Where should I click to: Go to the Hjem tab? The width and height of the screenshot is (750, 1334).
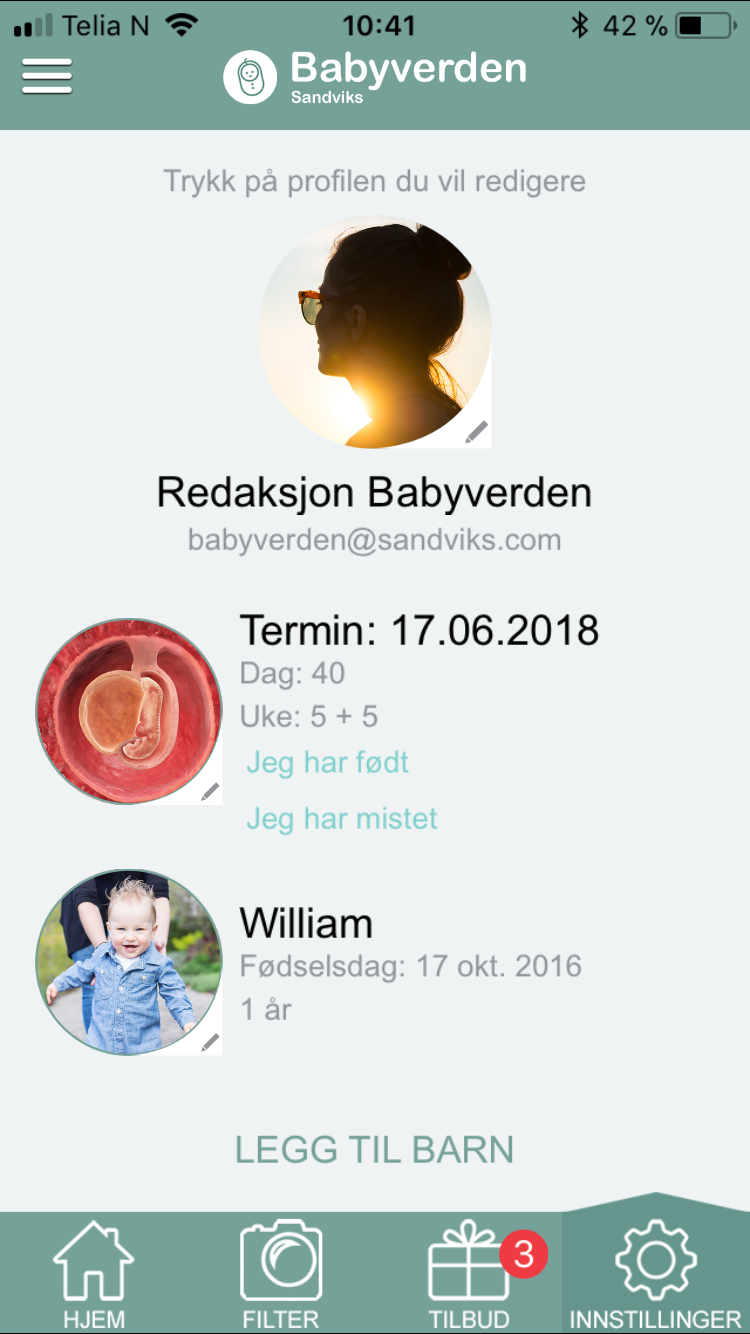coord(94,1273)
